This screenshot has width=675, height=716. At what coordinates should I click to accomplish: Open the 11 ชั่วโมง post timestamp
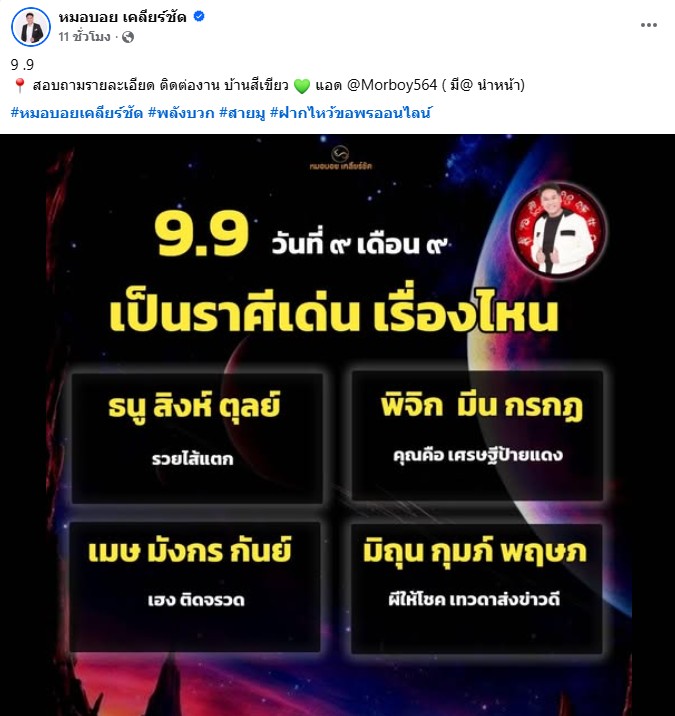84,36
